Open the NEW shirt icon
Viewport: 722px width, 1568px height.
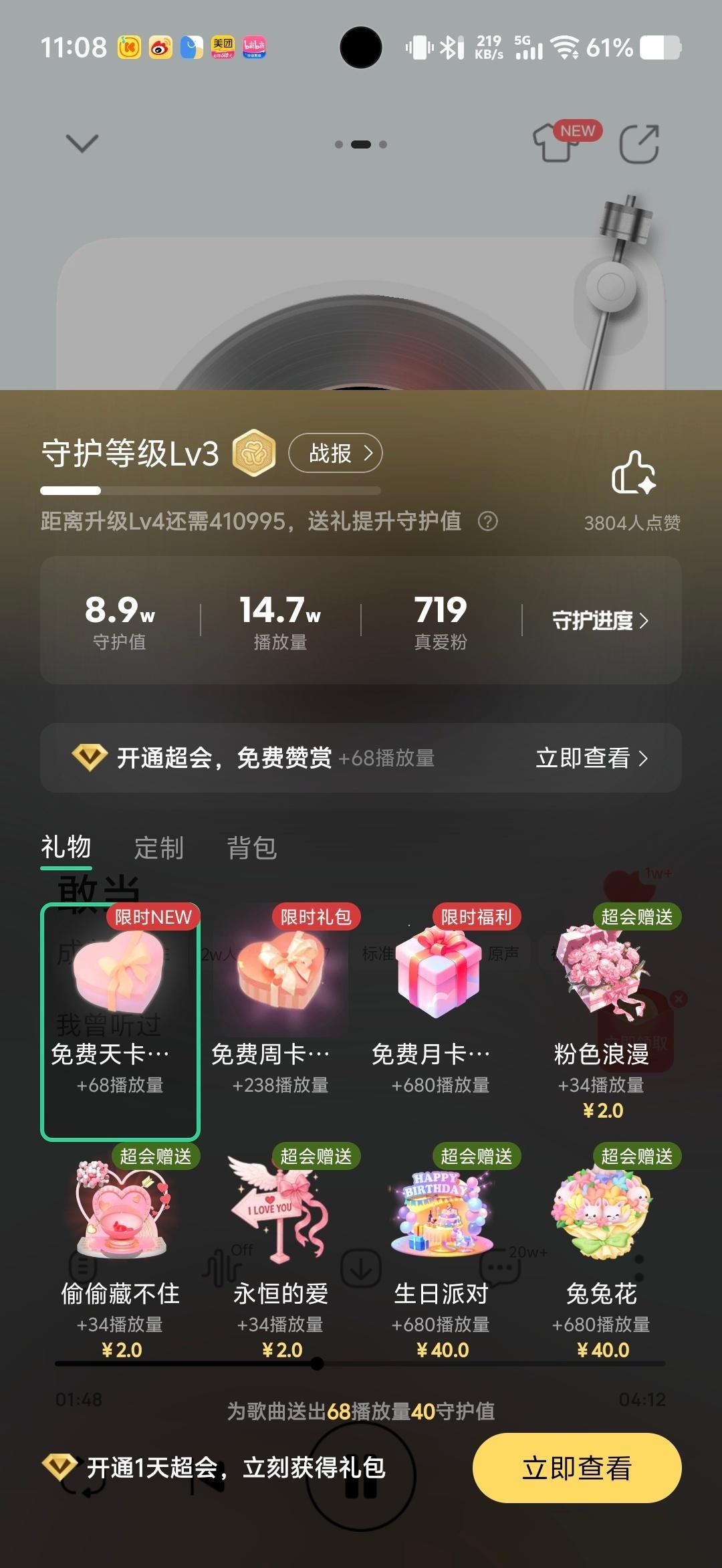tap(558, 142)
